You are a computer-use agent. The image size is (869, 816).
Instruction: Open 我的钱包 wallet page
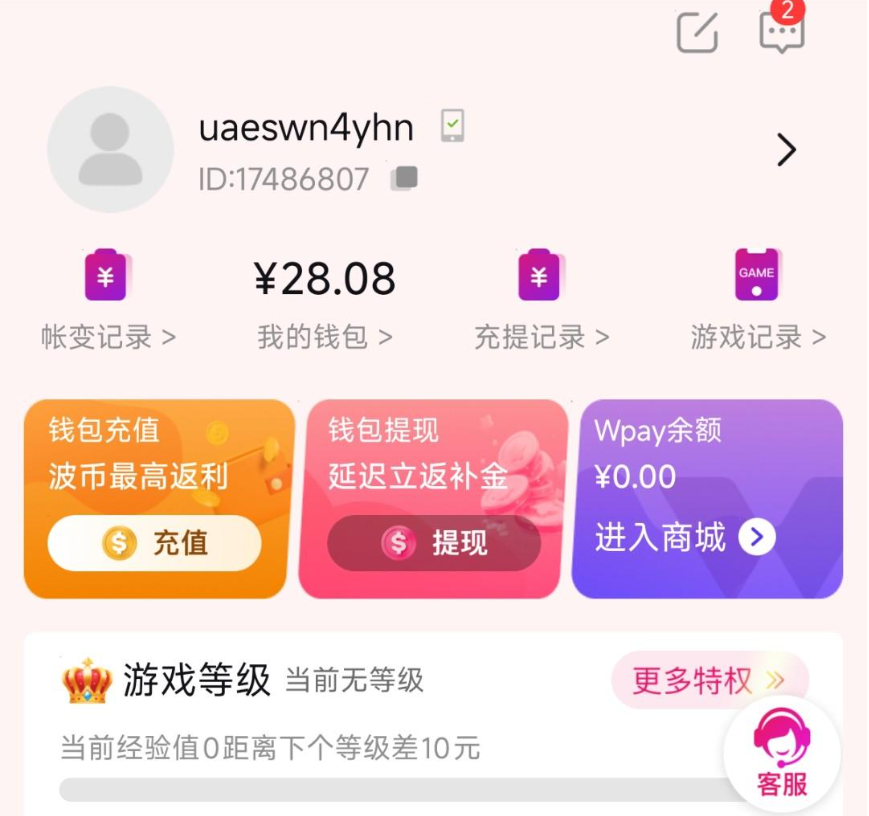click(324, 337)
